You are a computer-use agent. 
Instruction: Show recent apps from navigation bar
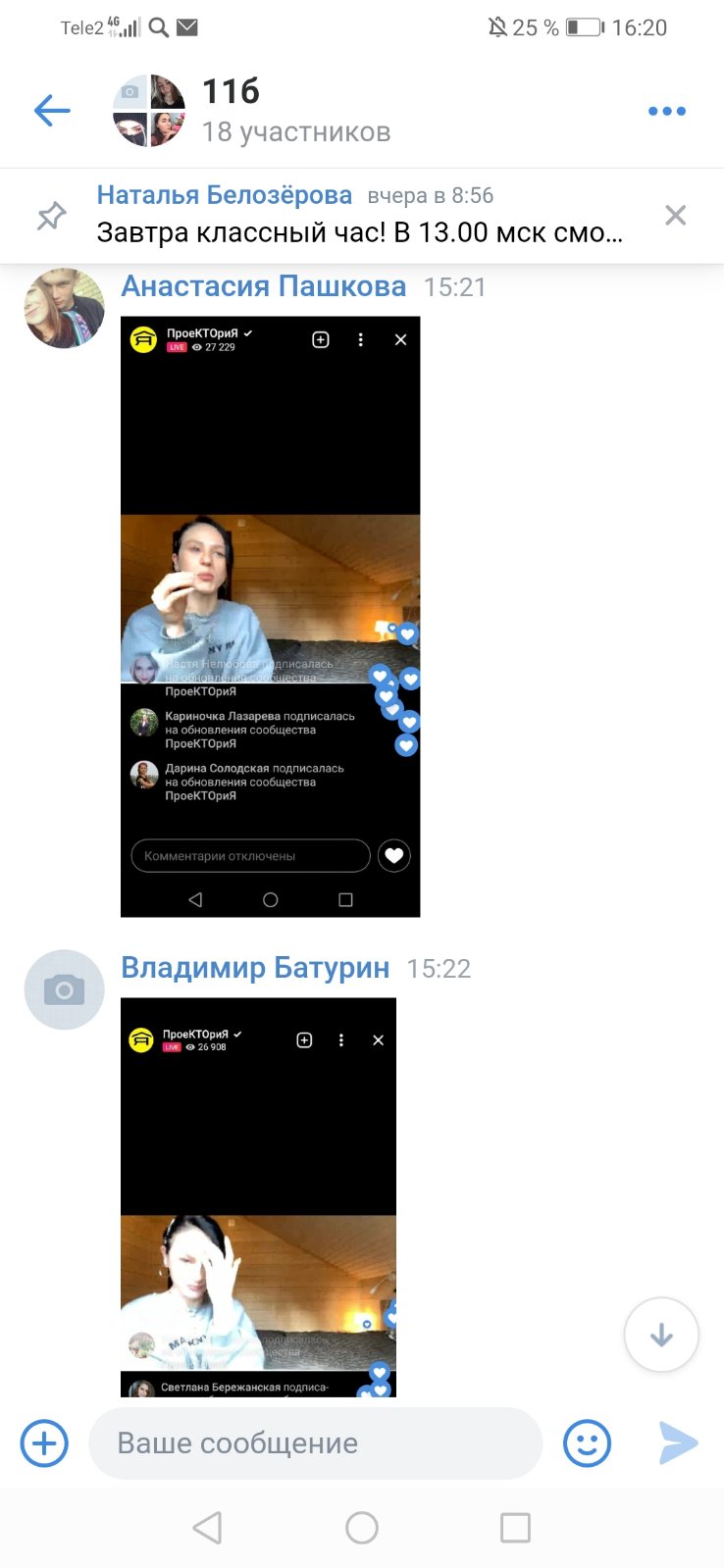[x=515, y=1527]
